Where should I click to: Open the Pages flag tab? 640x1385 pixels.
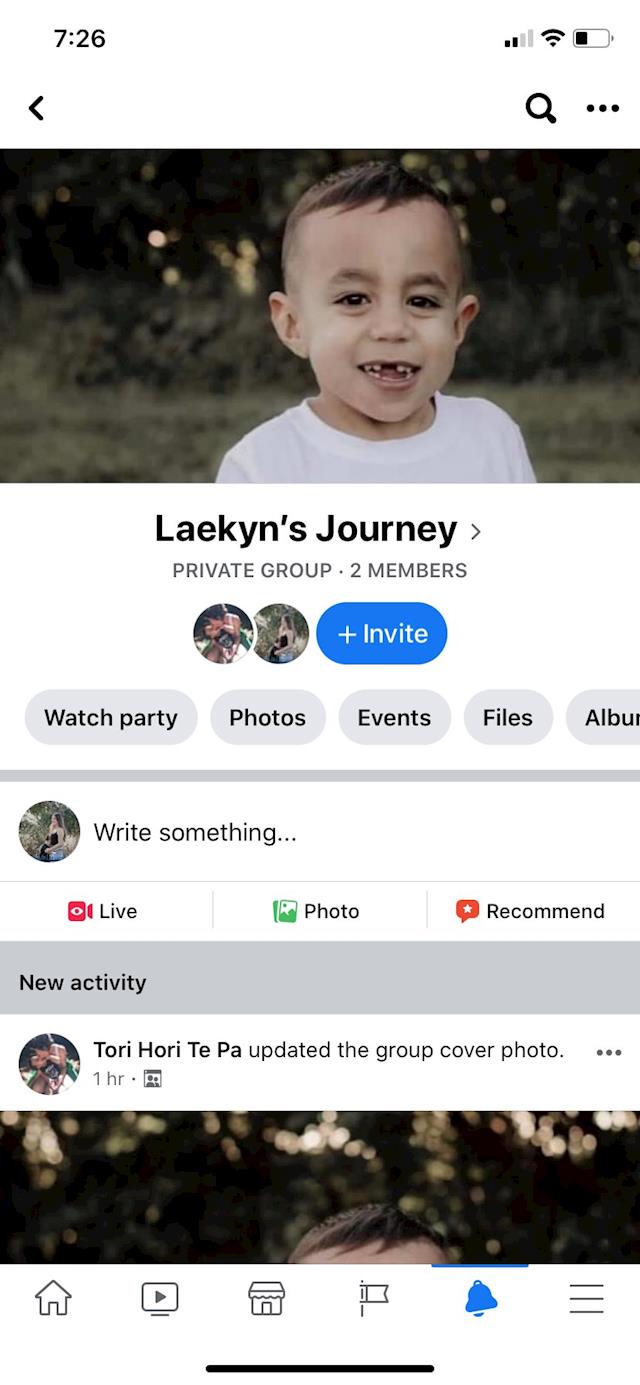pos(373,1298)
